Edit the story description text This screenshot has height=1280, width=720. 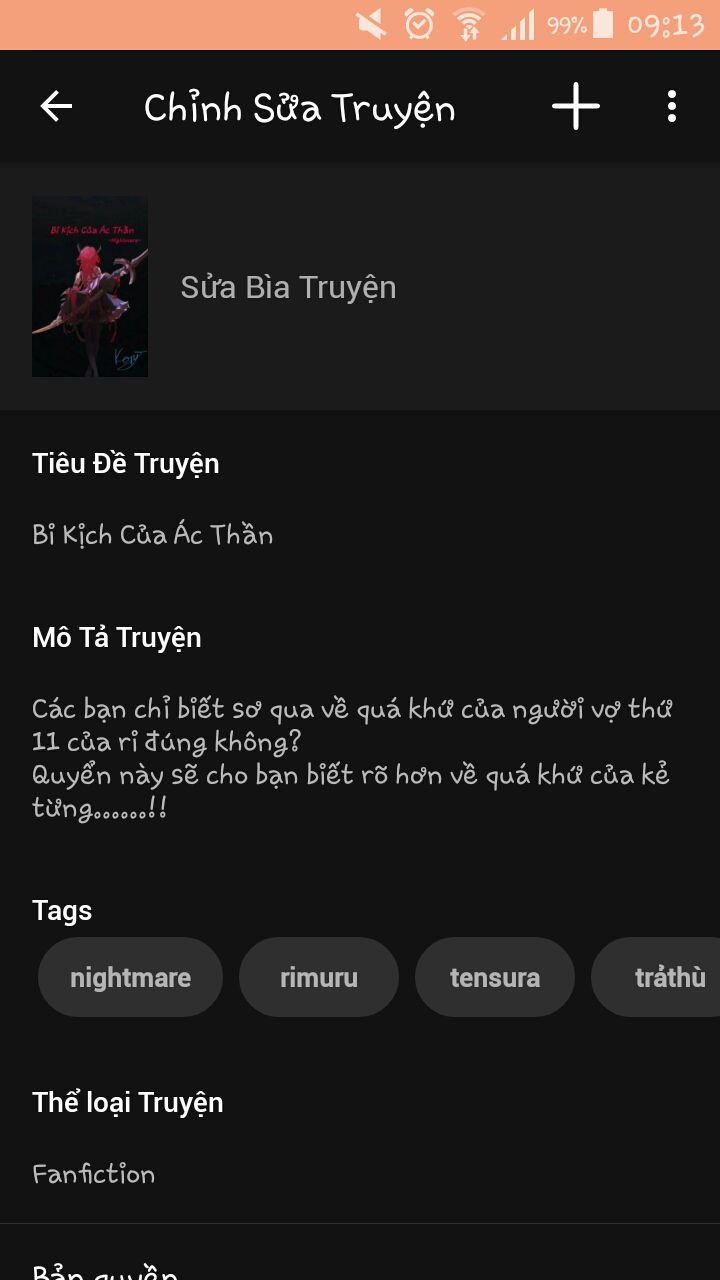[x=350, y=758]
